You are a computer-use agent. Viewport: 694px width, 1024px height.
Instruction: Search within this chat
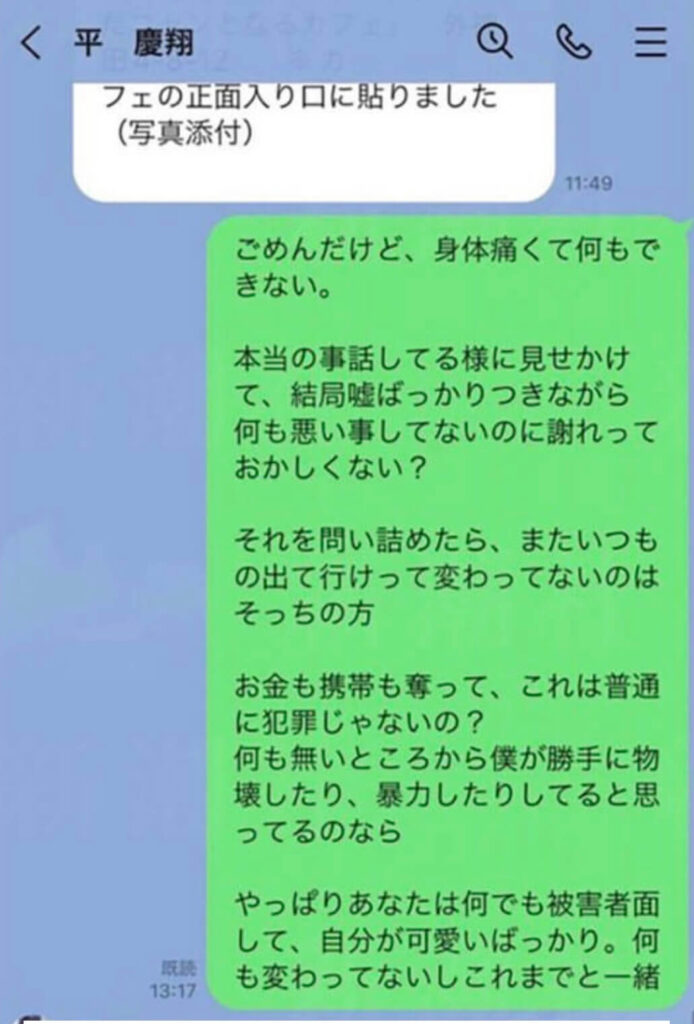point(494,42)
